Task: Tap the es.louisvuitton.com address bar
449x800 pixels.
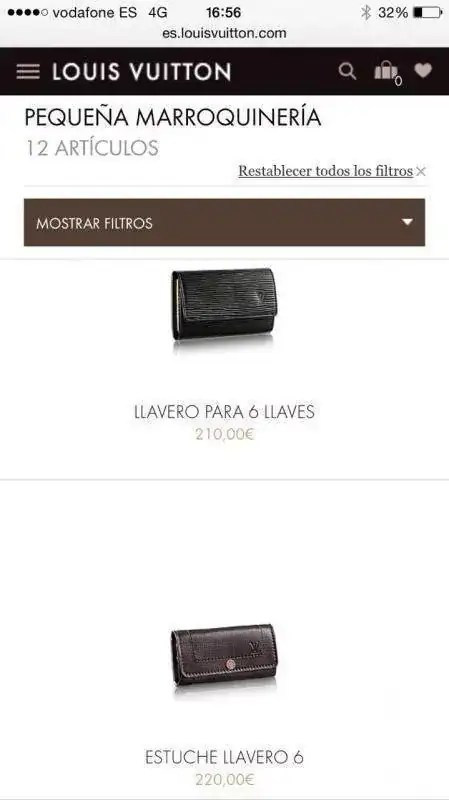Action: (224, 33)
